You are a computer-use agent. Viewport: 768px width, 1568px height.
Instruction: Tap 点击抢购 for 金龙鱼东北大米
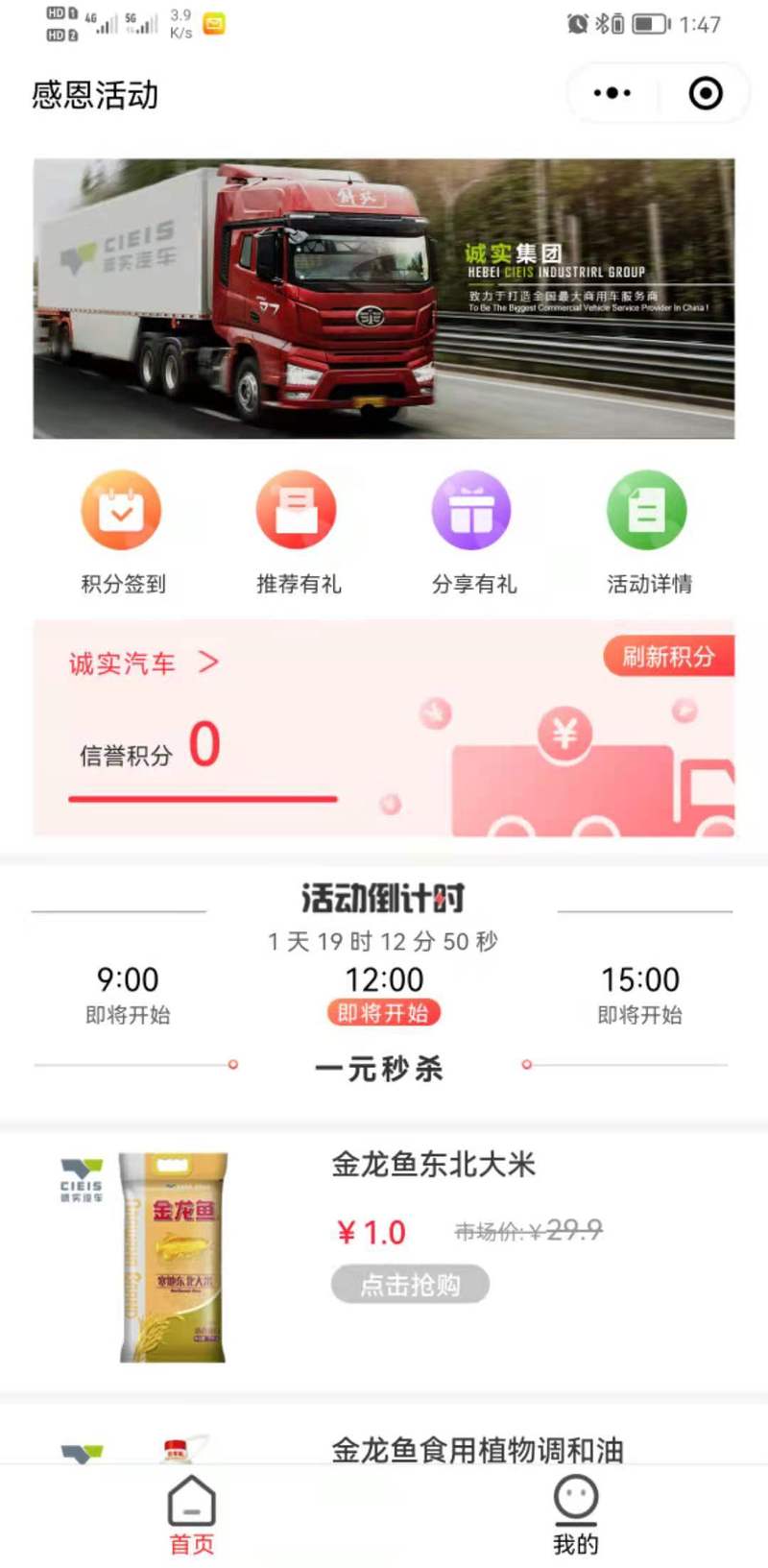[410, 1285]
